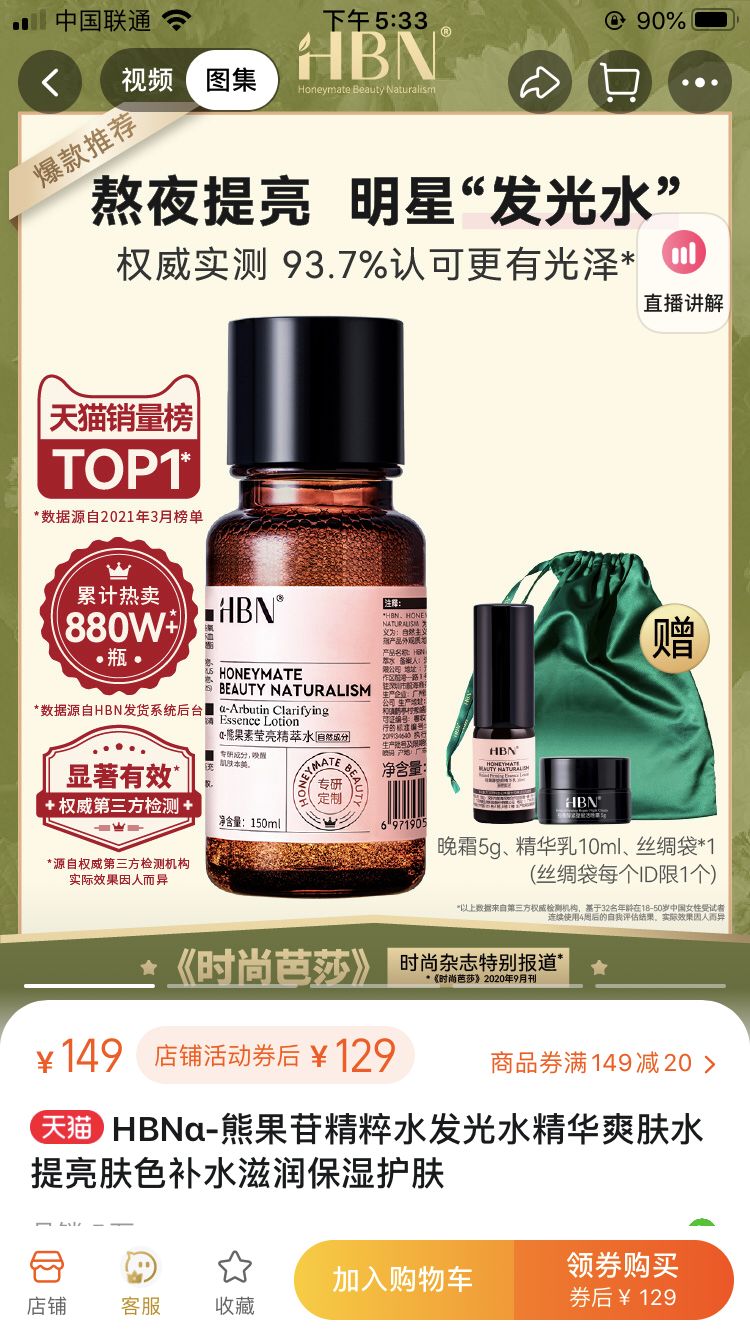Open the more options menu
This screenshot has width=750, height=1334.
click(700, 82)
